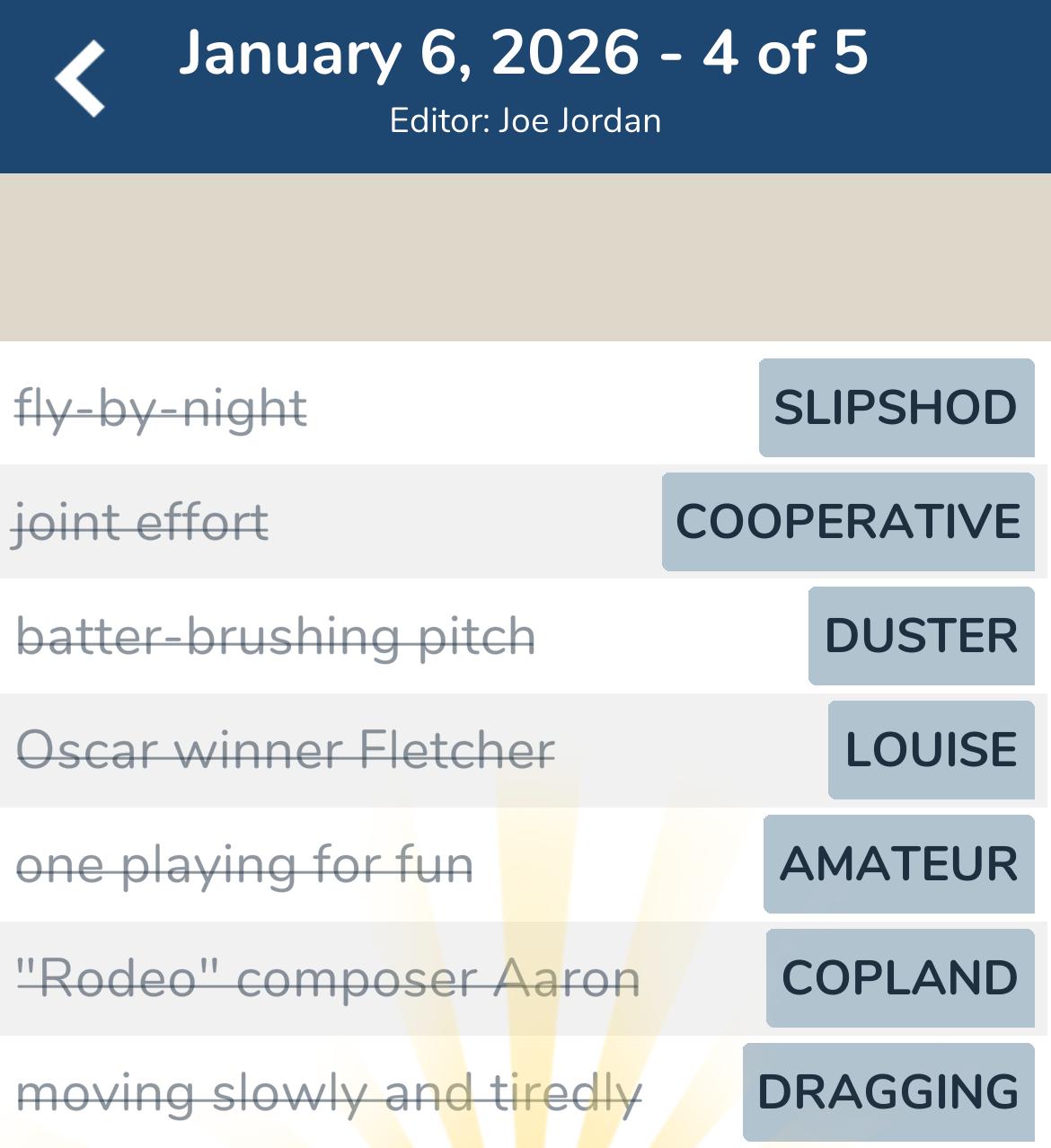The height and width of the screenshot is (1148, 1051).
Task: Click the header bar at the top
Action: pyautogui.click(x=525, y=85)
